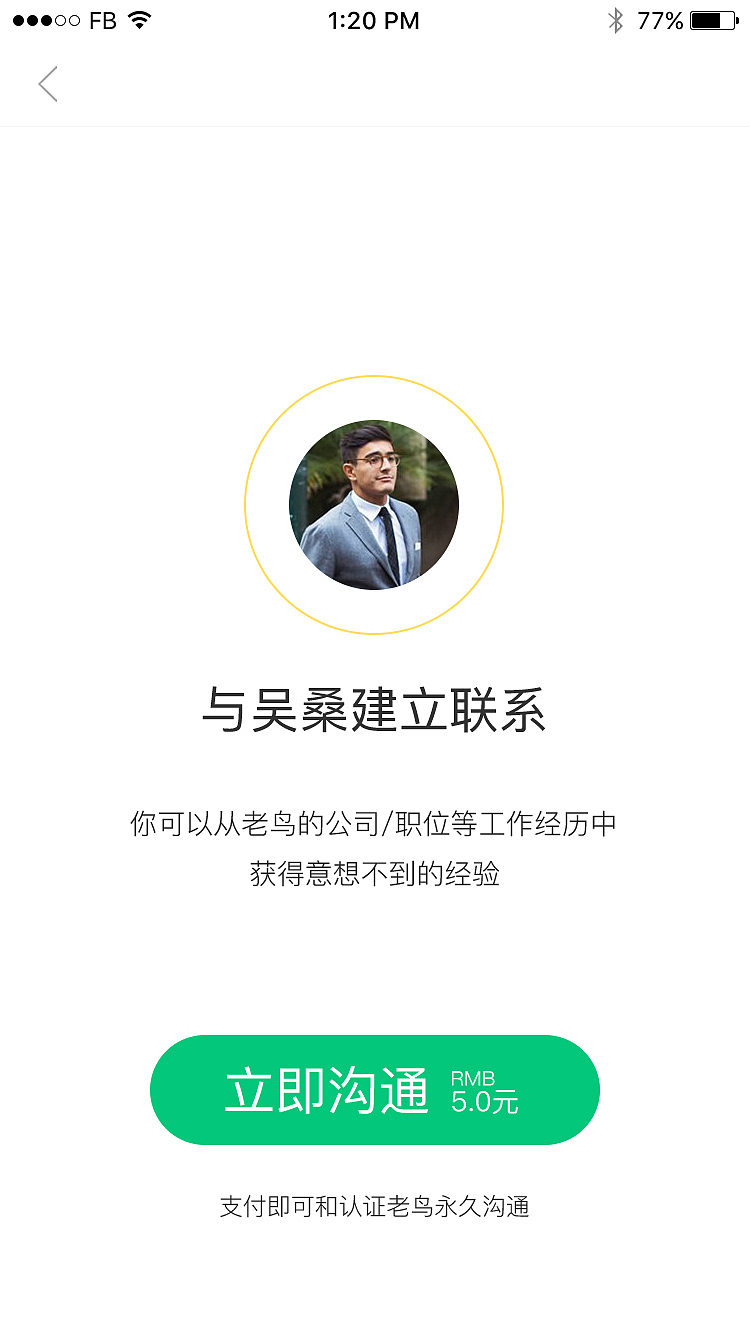Tap the back chevron at top left
This screenshot has height=1334, width=750.
(x=47, y=84)
